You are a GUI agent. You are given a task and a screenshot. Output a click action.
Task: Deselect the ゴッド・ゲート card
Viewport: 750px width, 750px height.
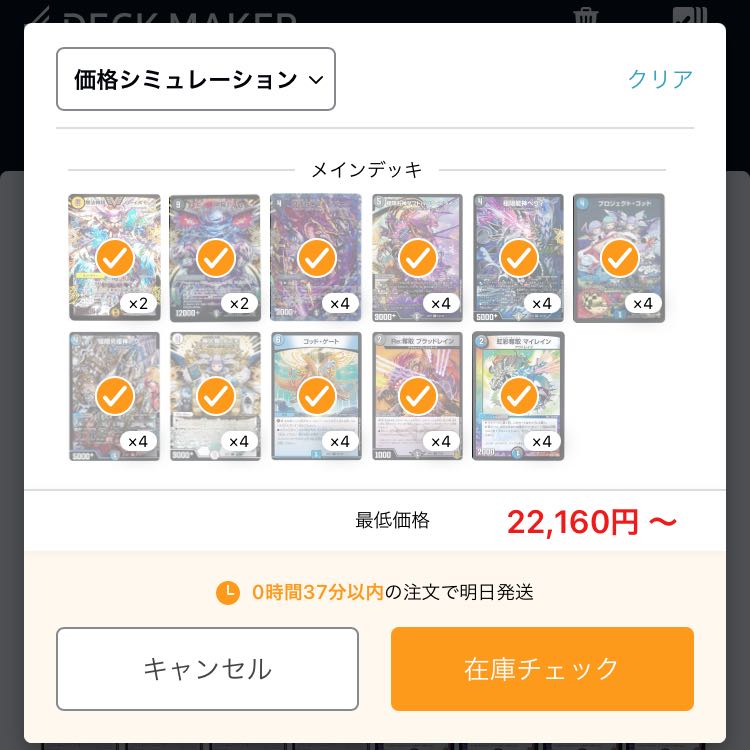coord(316,396)
